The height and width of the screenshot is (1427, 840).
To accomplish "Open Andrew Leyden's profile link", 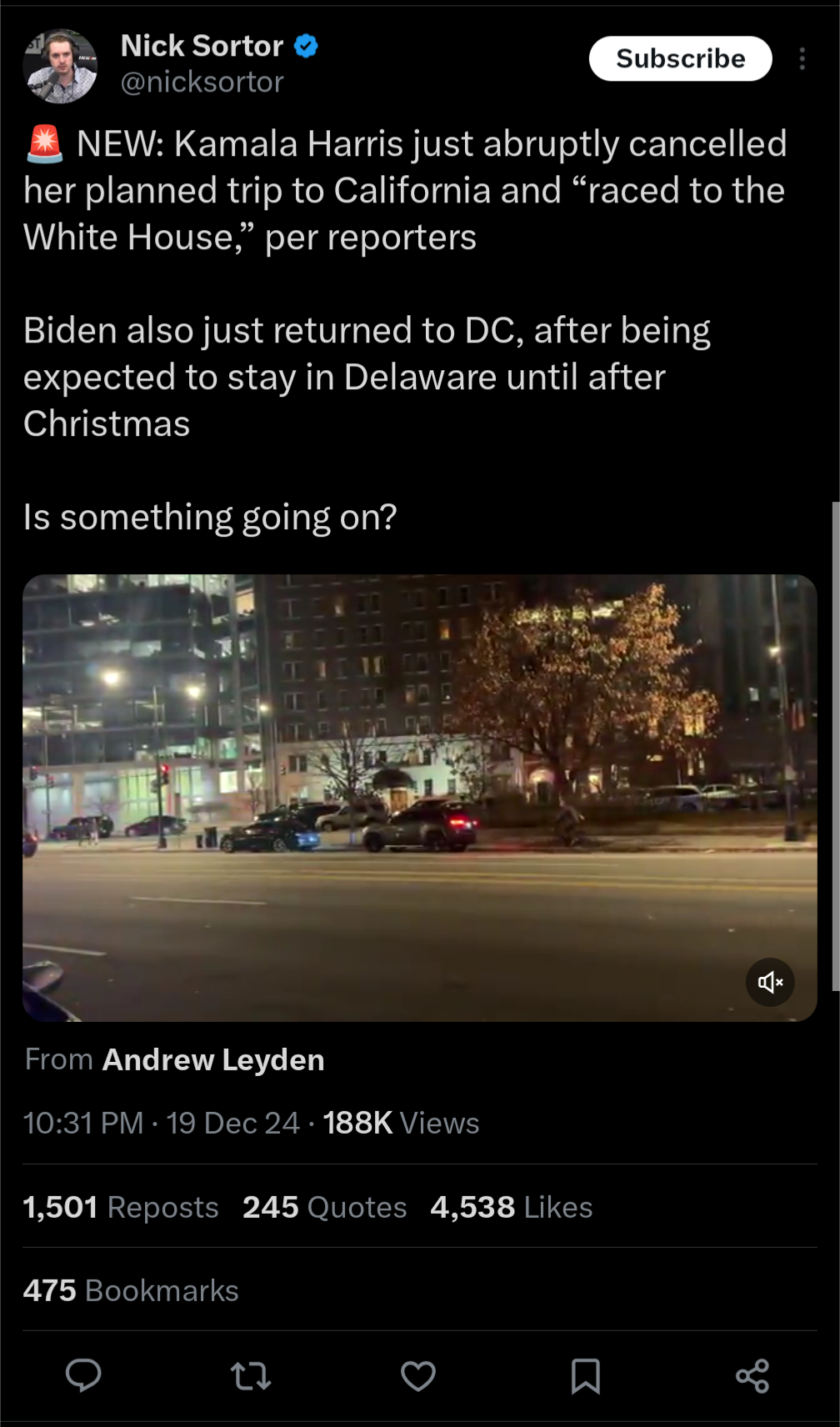I will (x=213, y=1059).
